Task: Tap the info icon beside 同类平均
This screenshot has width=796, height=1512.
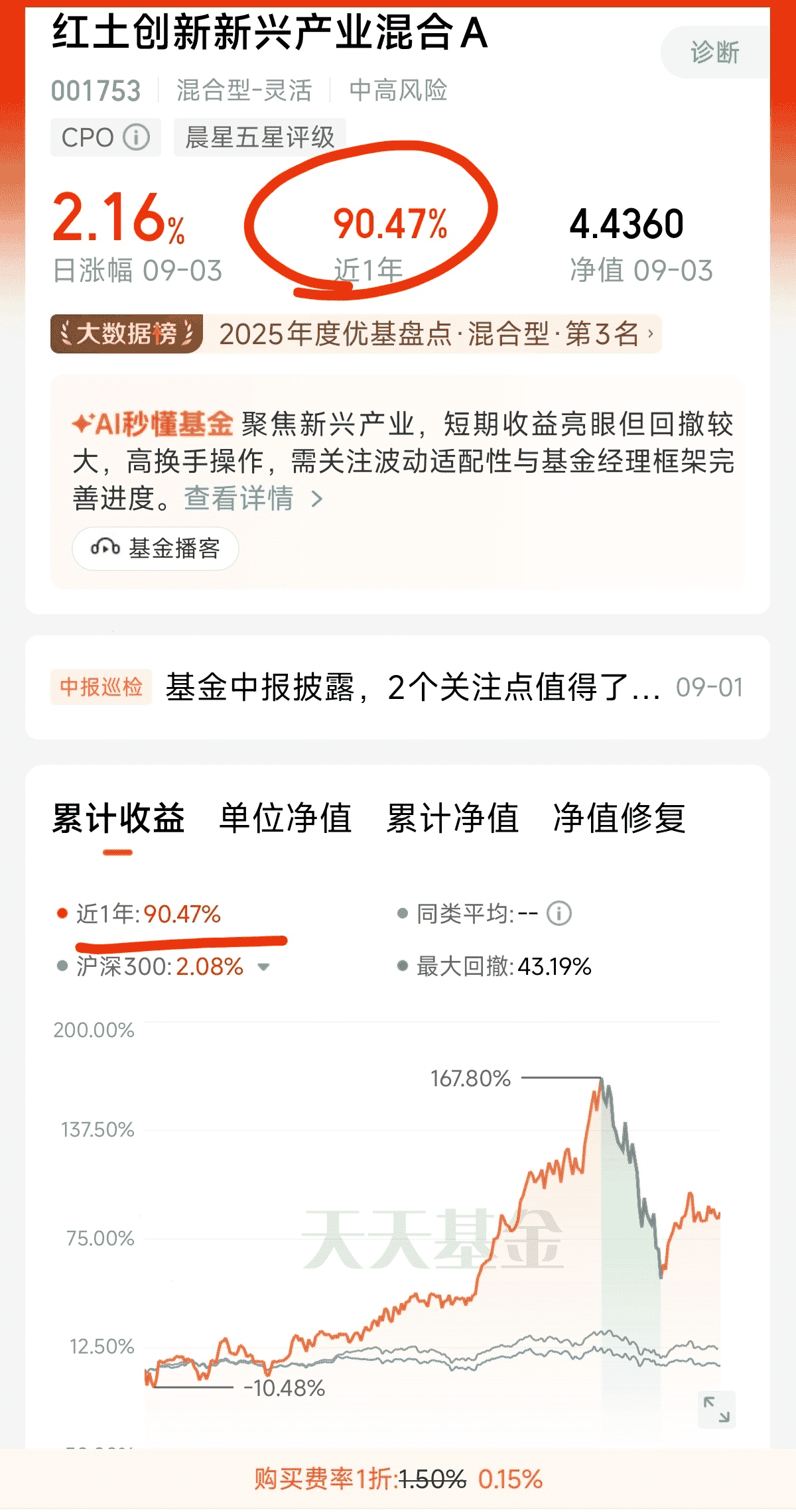Action: tap(559, 913)
